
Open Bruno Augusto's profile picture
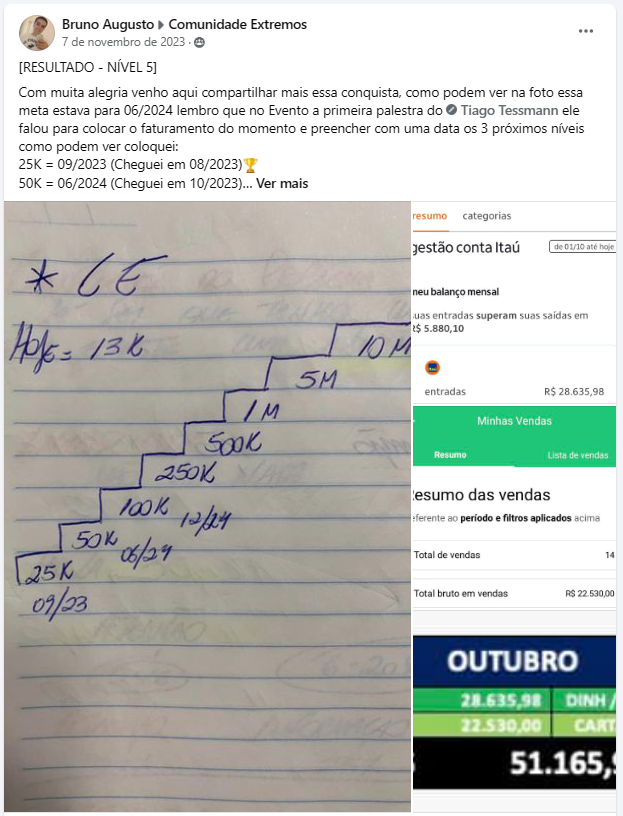tap(37, 32)
